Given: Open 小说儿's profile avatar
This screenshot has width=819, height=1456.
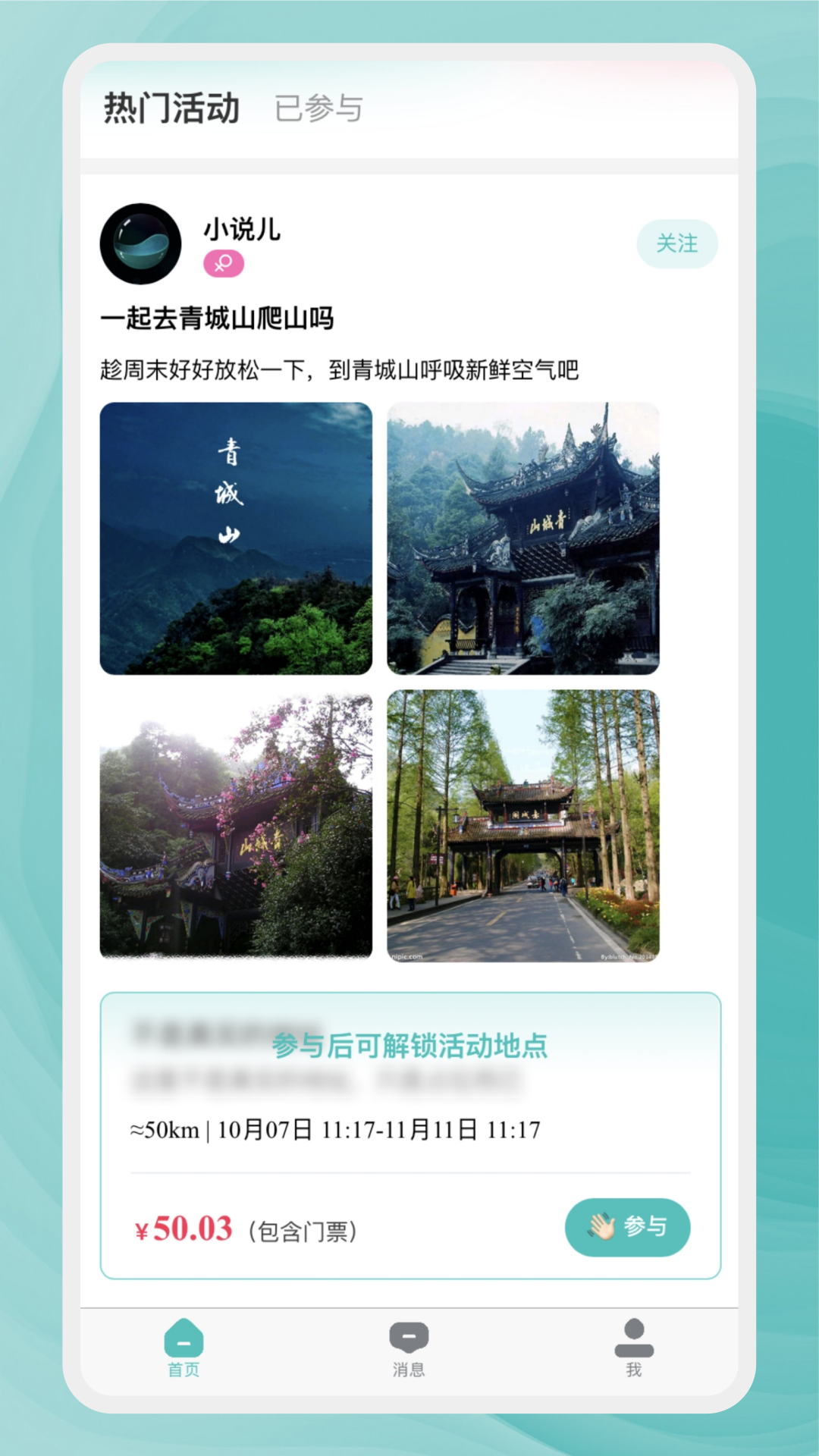Looking at the screenshot, I should pyautogui.click(x=141, y=244).
